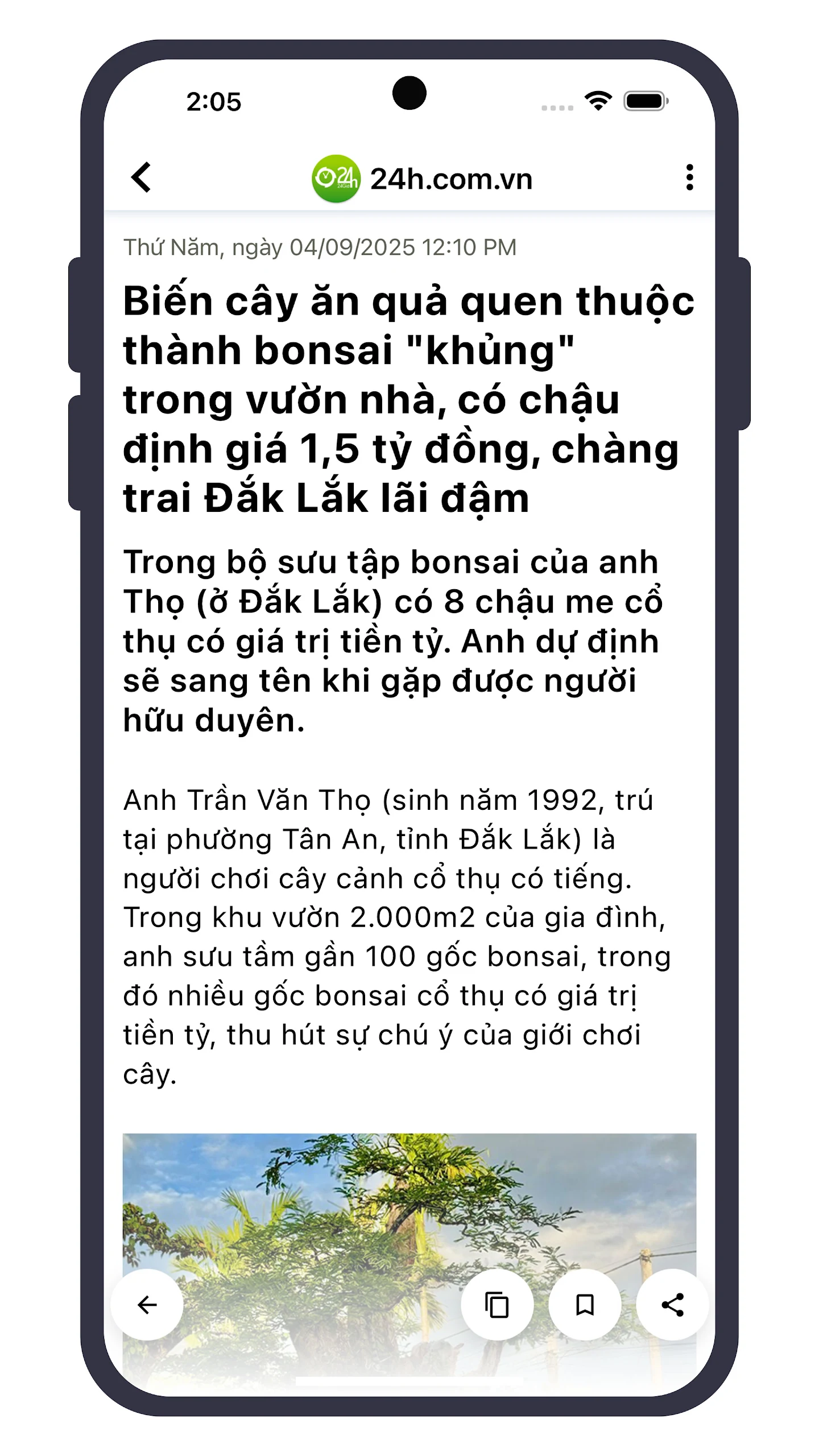Open the three-dot overflow menu
This screenshot has height=1456, width=819.
pyautogui.click(x=689, y=177)
